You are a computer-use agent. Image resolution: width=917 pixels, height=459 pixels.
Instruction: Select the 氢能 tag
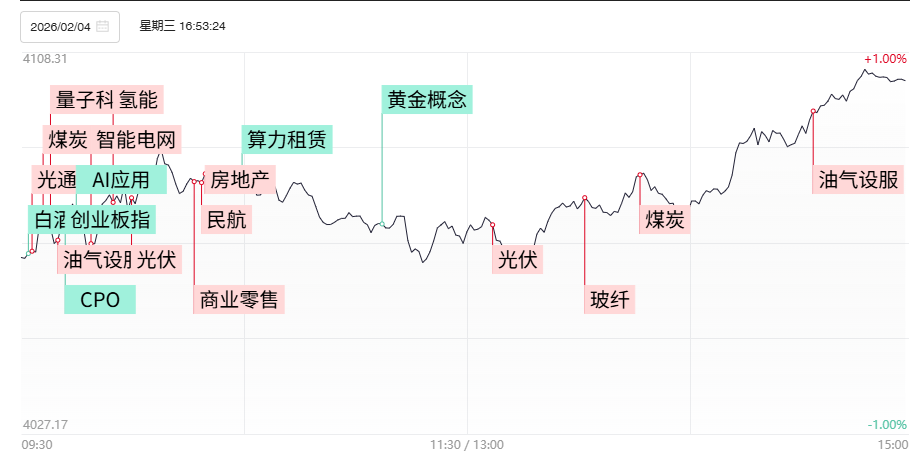coord(139,99)
